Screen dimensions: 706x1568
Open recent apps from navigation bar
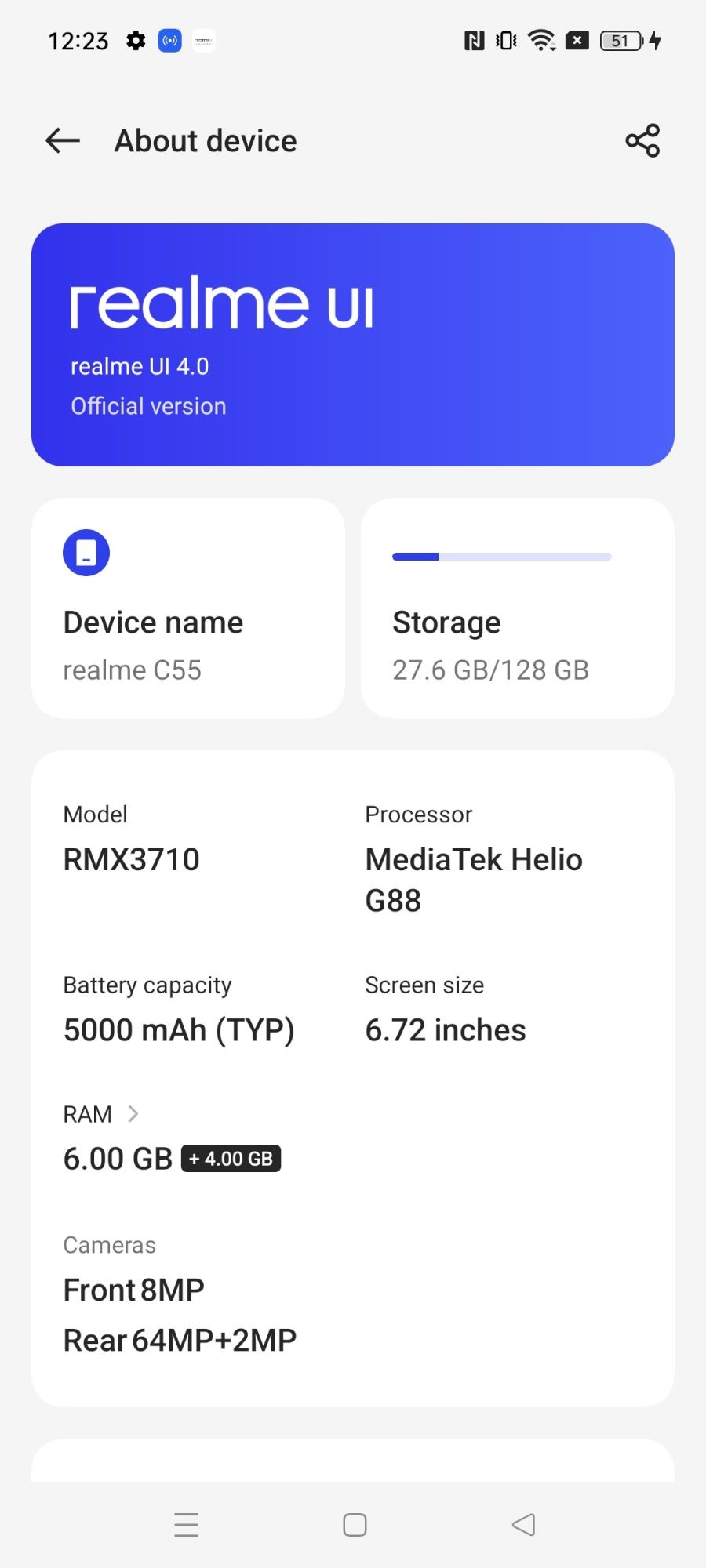pos(186,1524)
